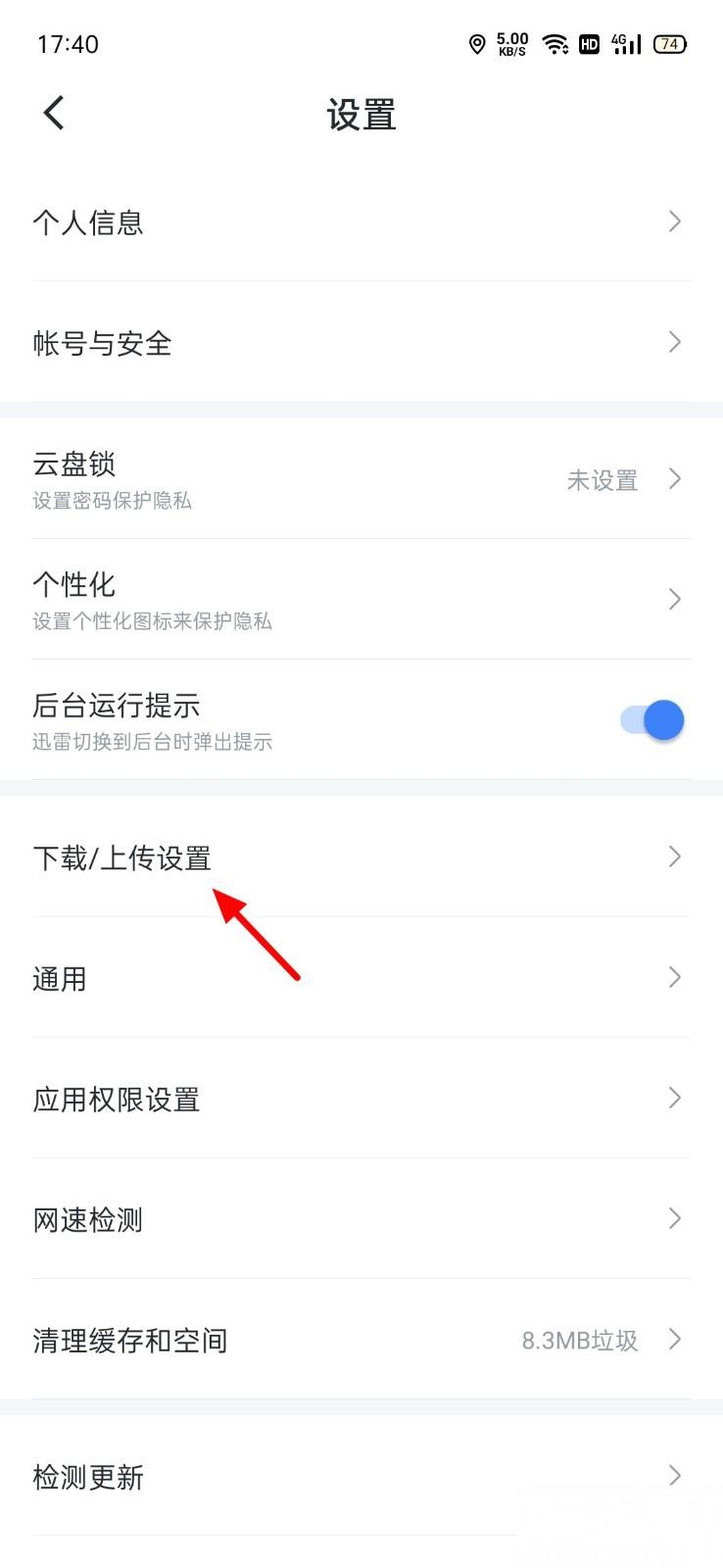
Task: Go back from the 设置 page
Action: click(55, 113)
